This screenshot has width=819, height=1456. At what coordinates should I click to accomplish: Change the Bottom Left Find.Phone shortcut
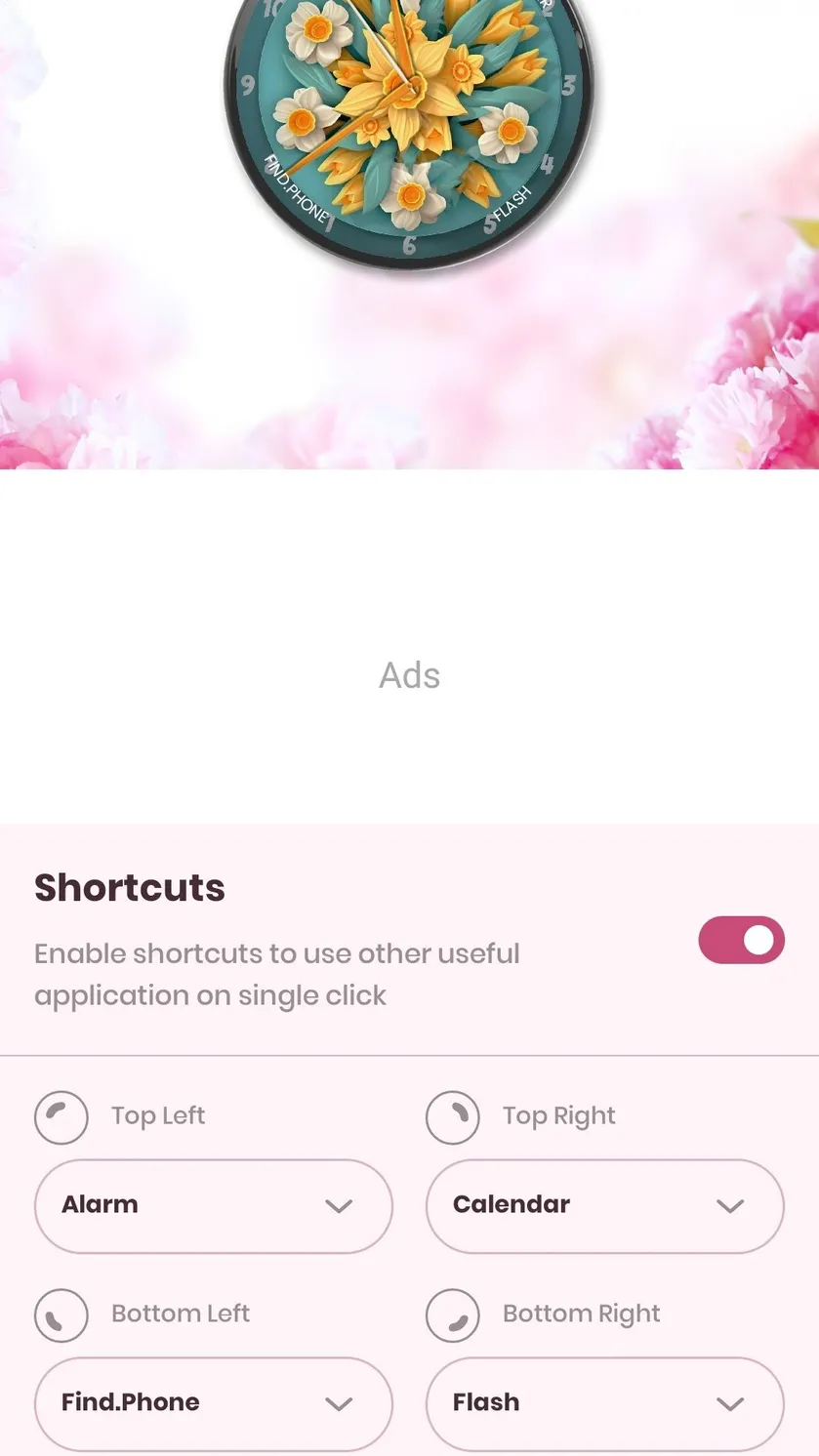(x=213, y=1403)
